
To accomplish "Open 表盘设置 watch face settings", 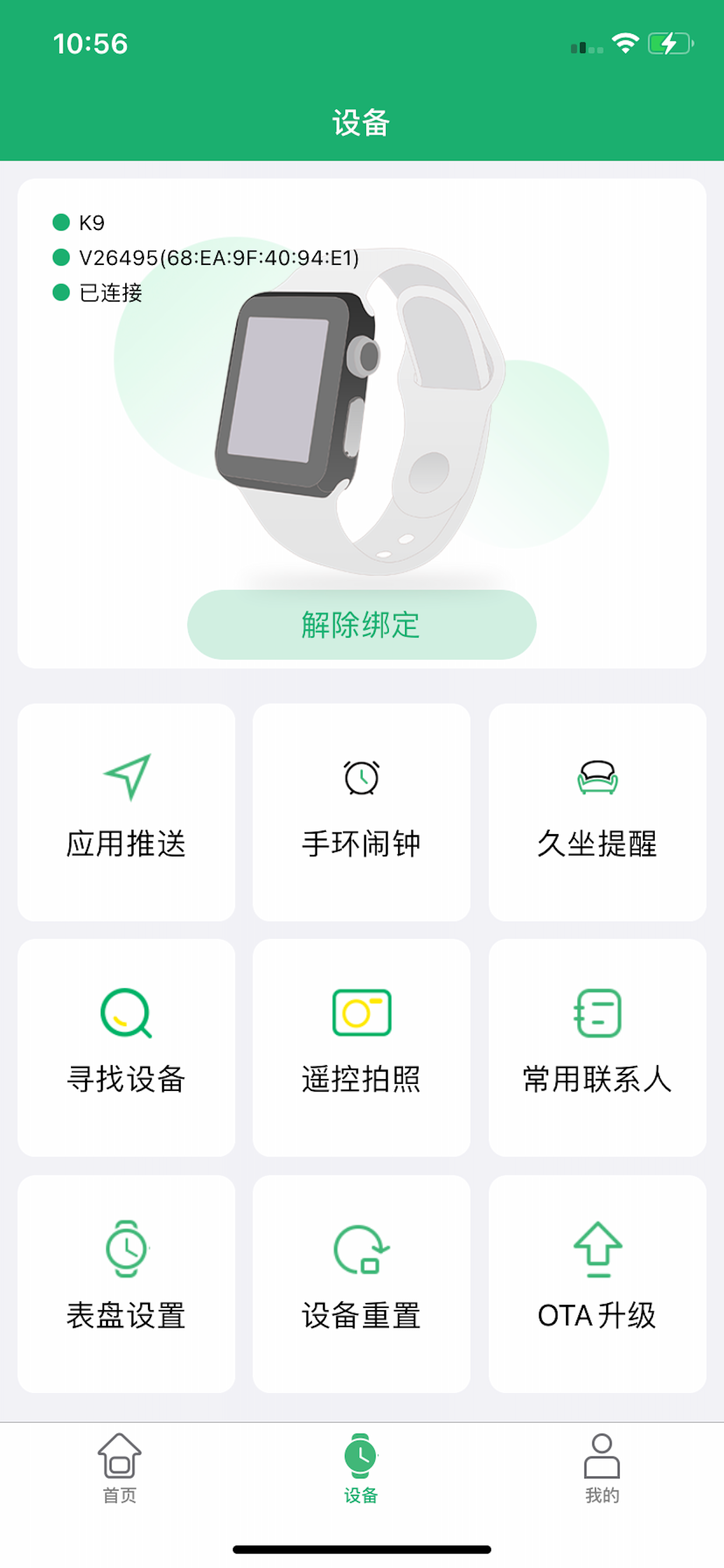I will click(x=126, y=1283).
